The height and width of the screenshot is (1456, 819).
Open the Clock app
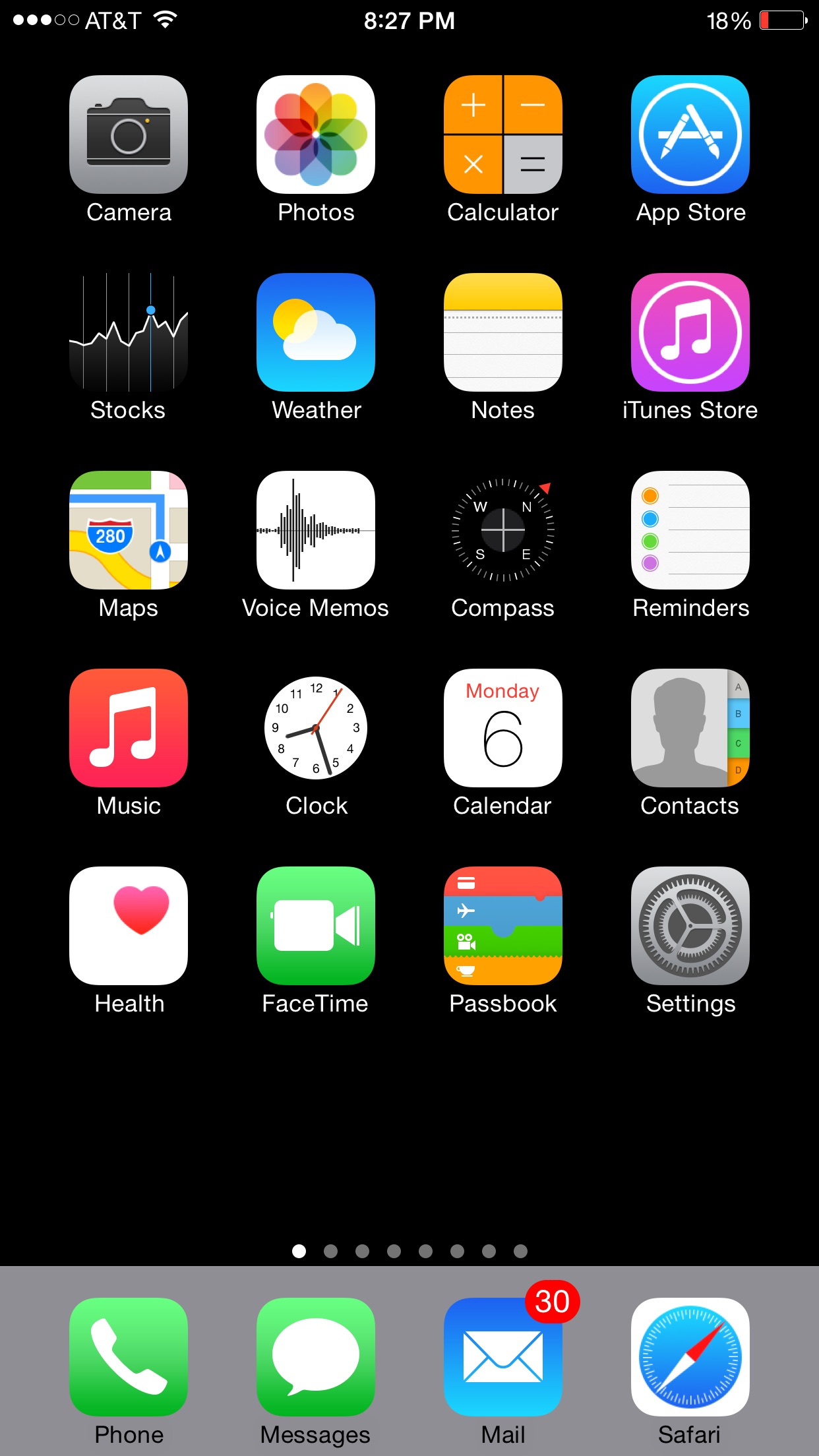point(316,728)
